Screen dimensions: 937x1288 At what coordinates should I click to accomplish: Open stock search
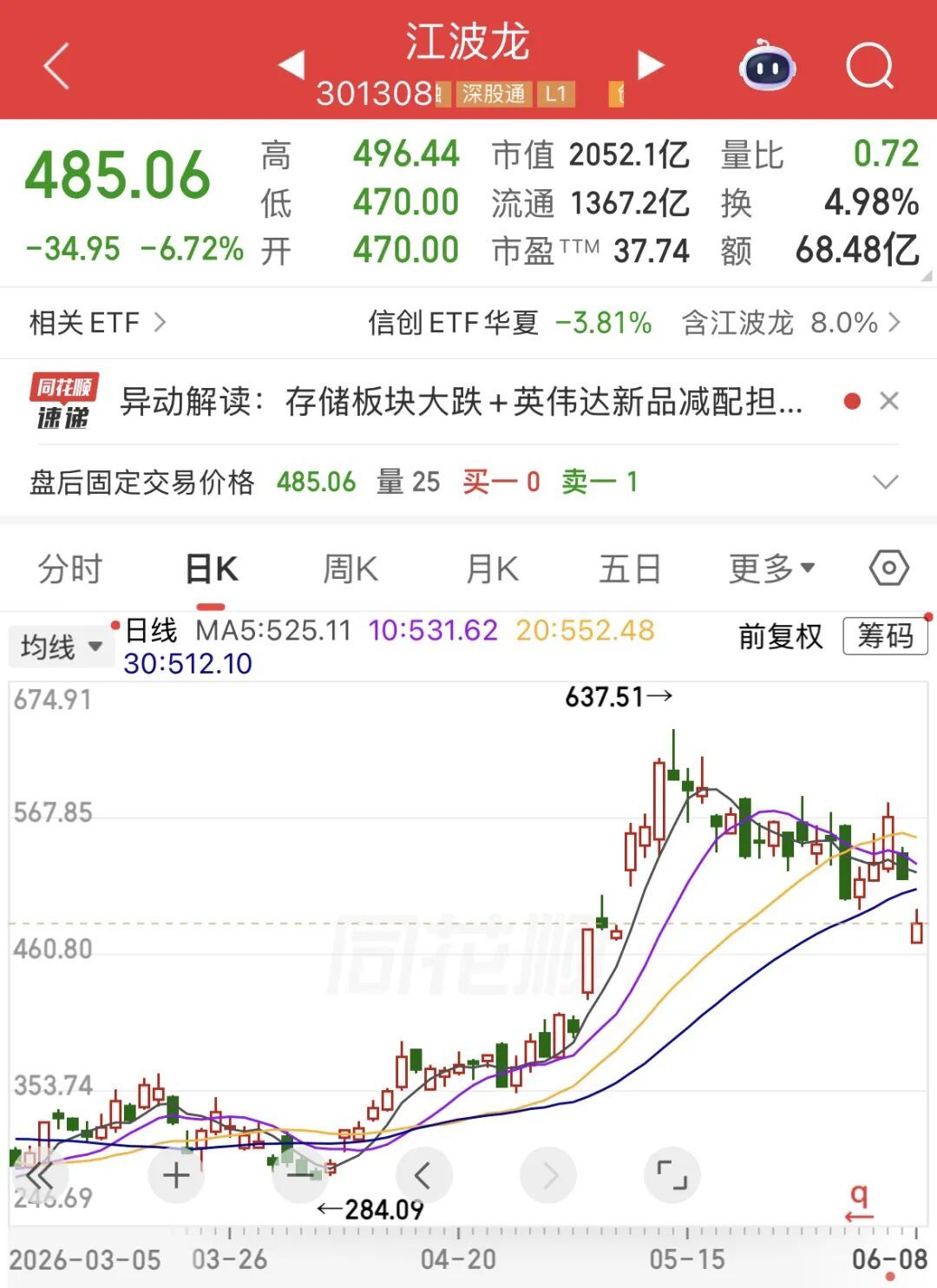(x=869, y=66)
